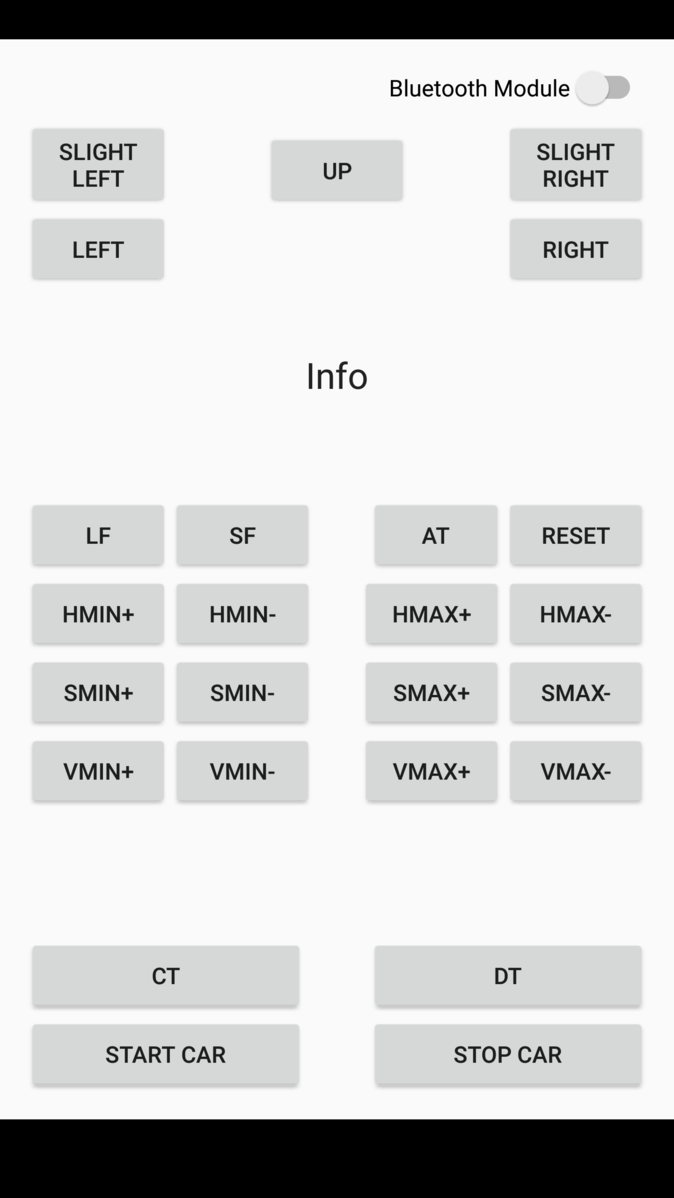The height and width of the screenshot is (1198, 674).
Task: Tap the SLIGHT LEFT button
Action: coord(98,165)
